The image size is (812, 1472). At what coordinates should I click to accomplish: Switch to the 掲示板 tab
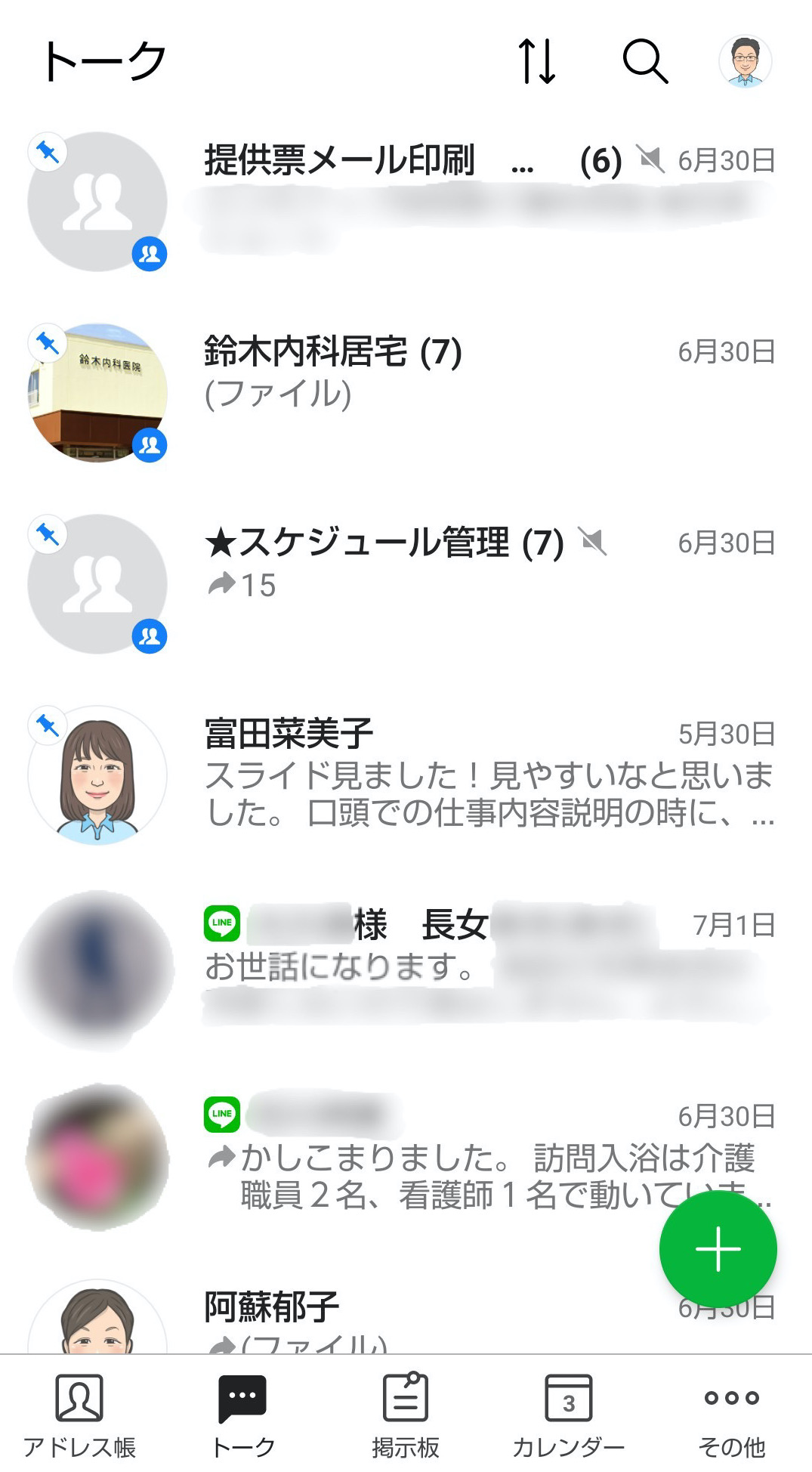(406, 1415)
